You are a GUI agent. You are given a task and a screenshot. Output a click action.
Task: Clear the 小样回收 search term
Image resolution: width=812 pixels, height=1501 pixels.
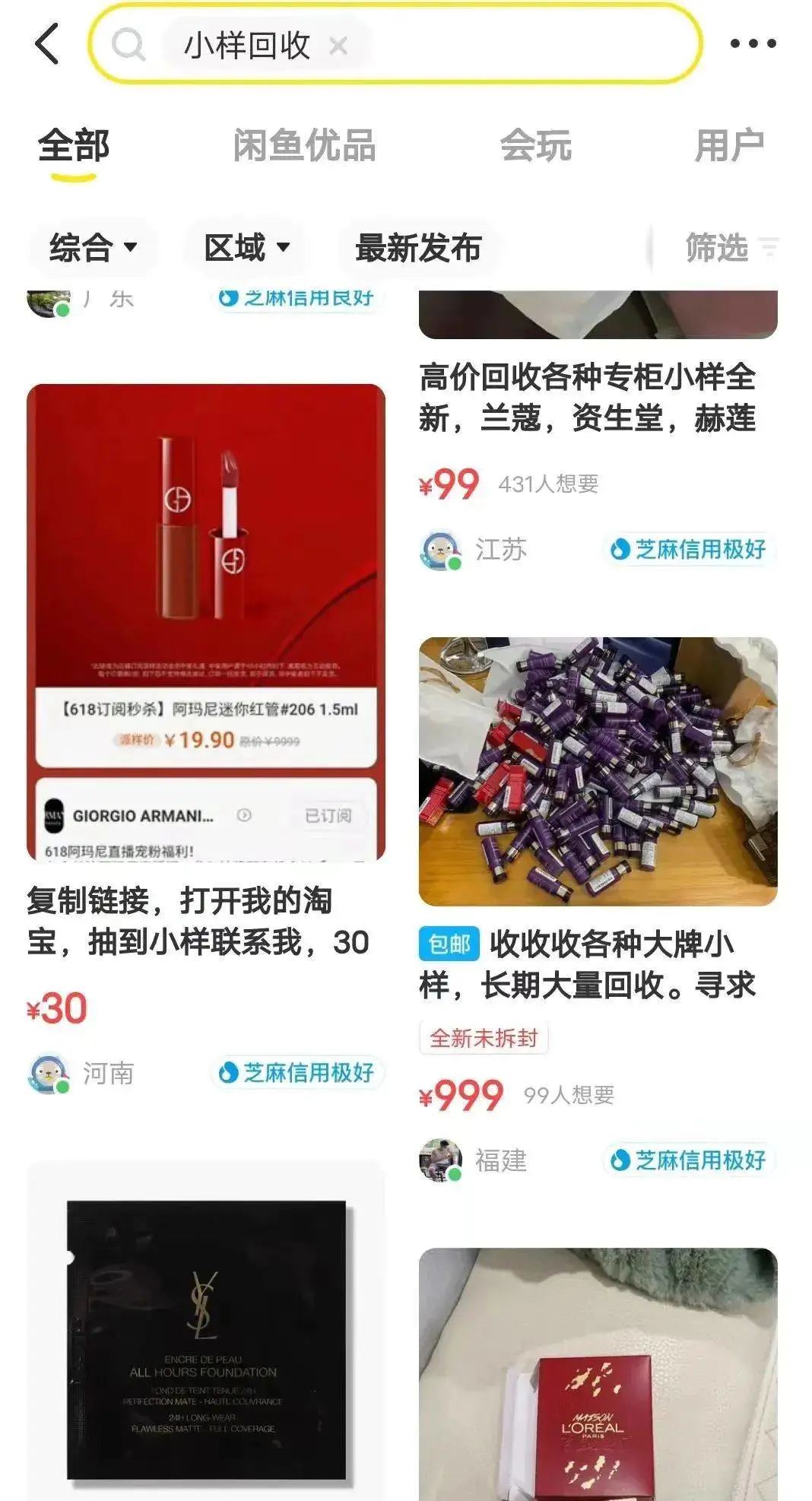[338, 46]
